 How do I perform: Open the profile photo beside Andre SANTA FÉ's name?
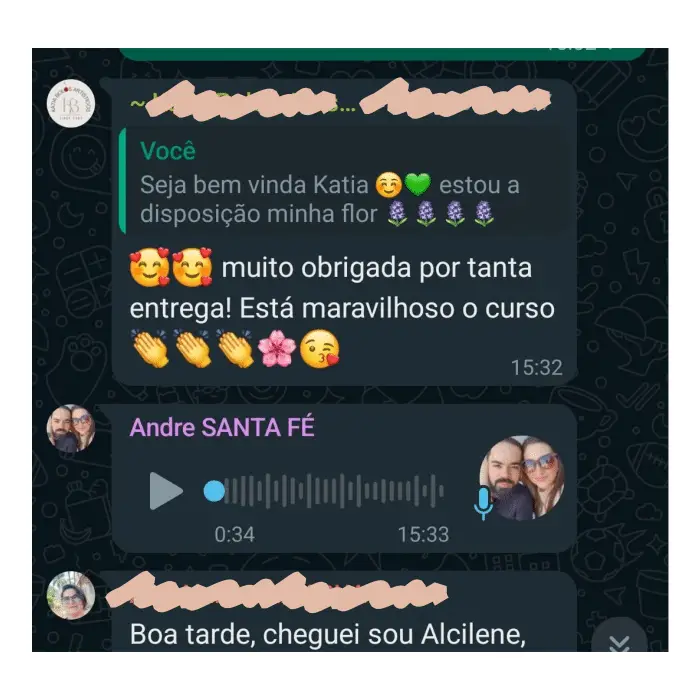coord(70,428)
